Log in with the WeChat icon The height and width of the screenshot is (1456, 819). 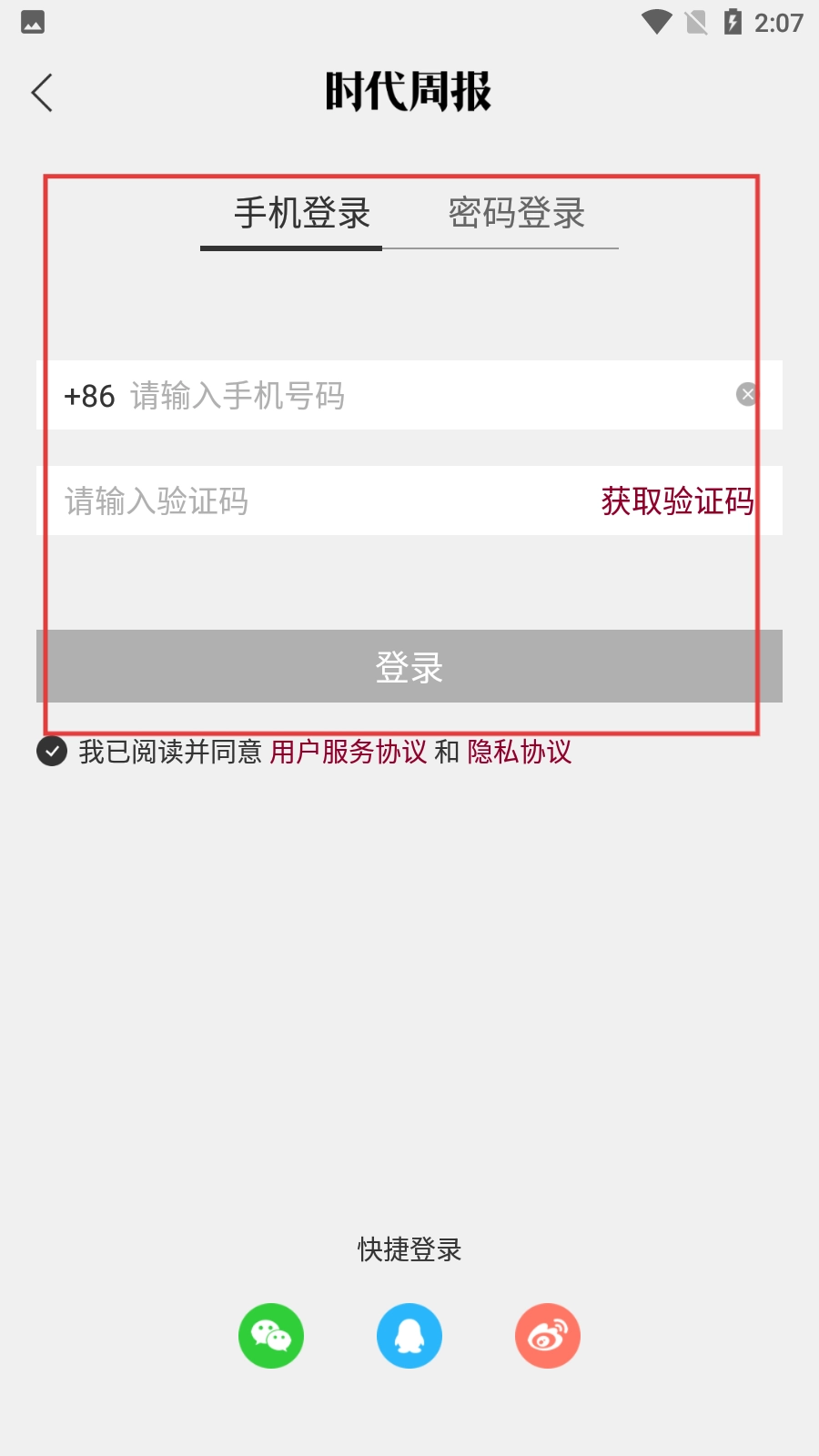click(x=271, y=1336)
